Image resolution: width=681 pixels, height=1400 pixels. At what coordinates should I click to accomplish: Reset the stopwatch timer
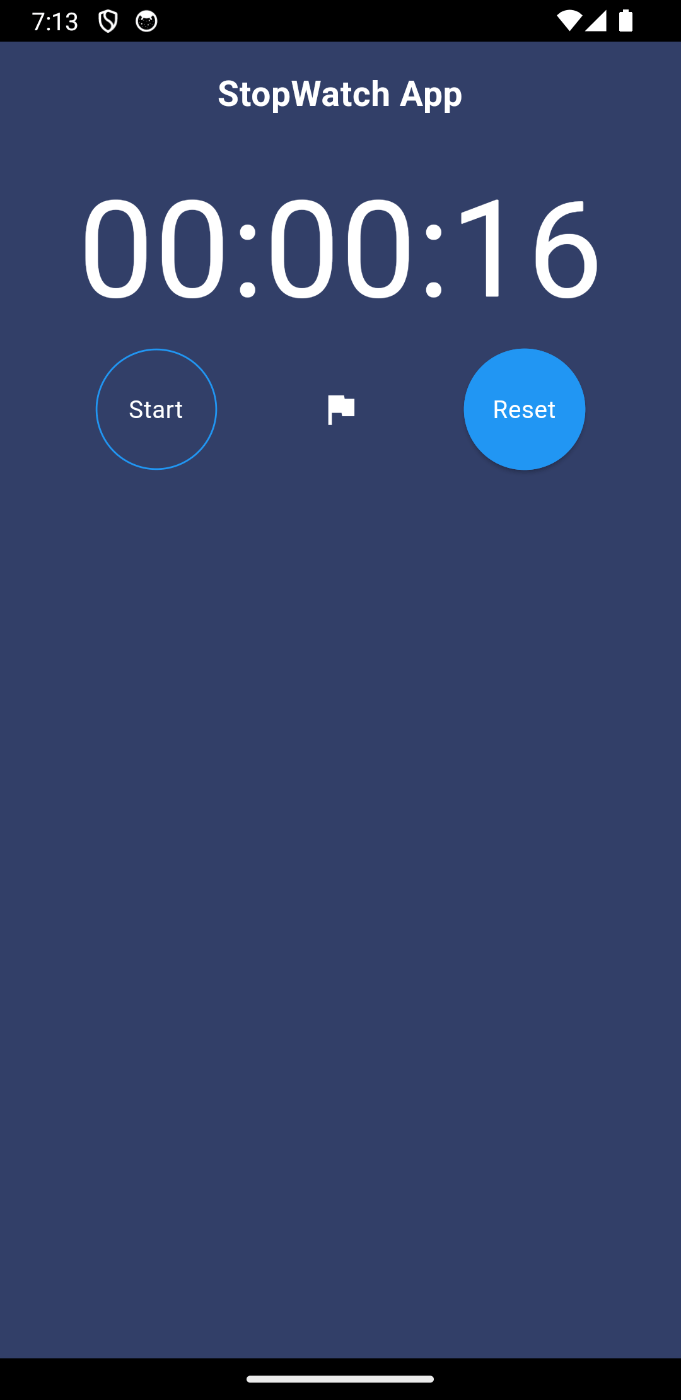[524, 409]
